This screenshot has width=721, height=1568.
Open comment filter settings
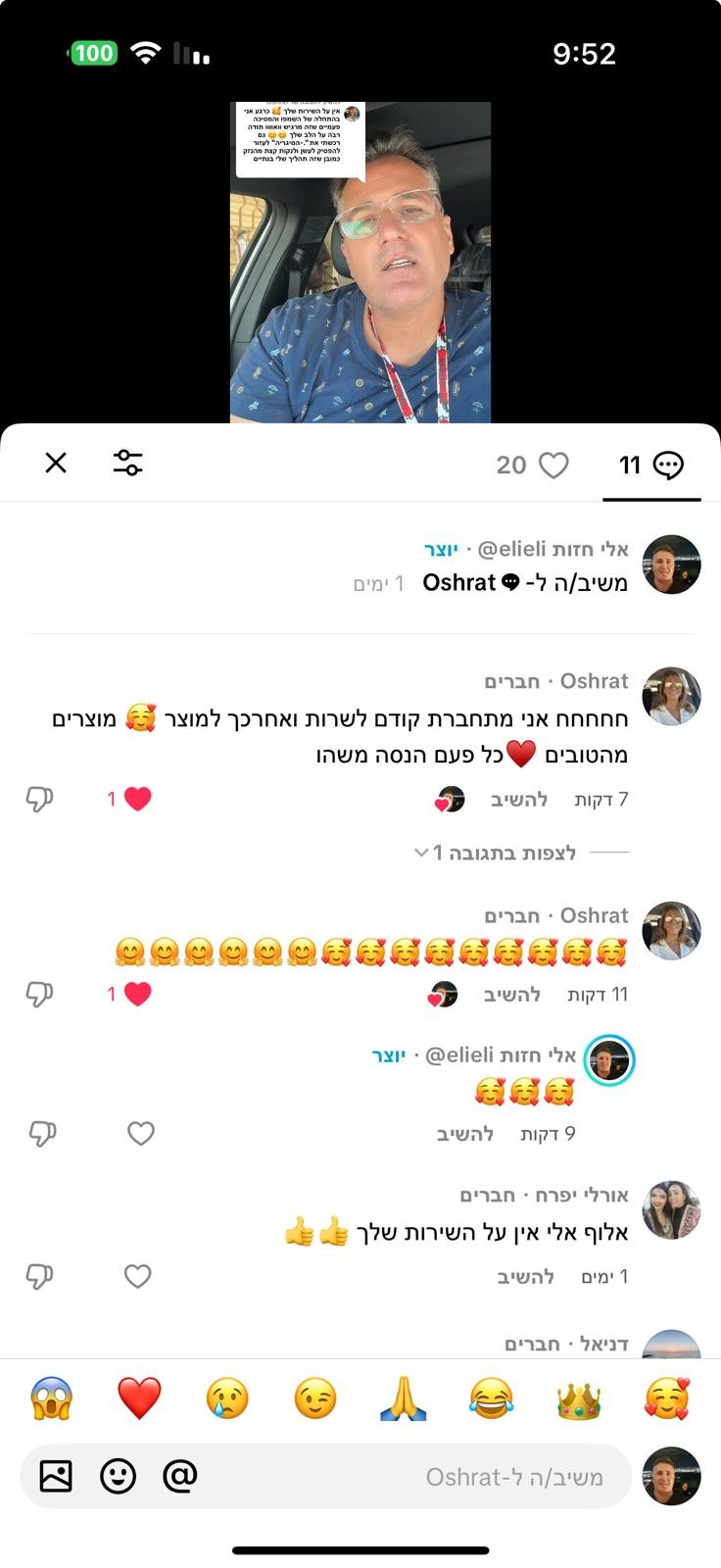pyautogui.click(x=127, y=463)
